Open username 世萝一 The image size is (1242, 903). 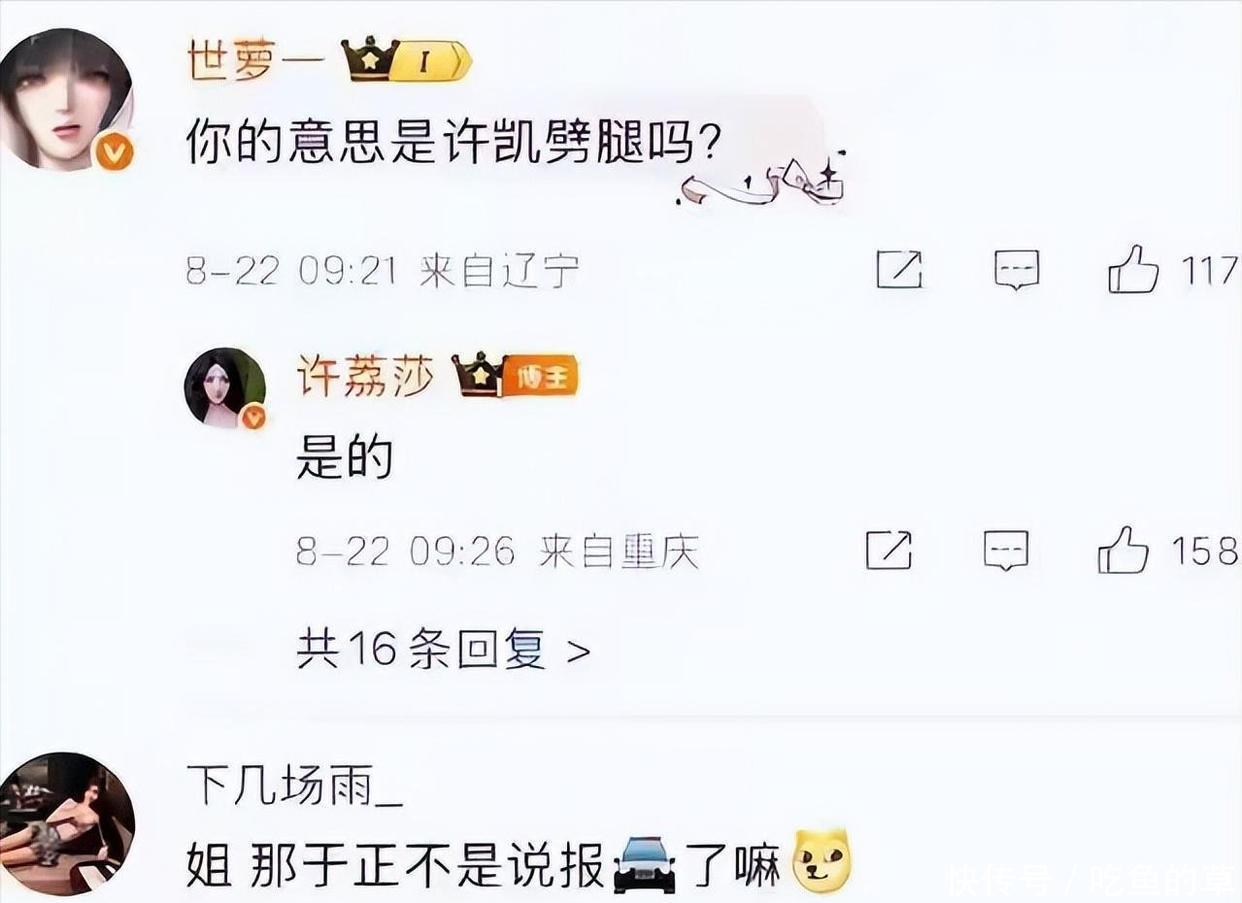click(x=255, y=63)
